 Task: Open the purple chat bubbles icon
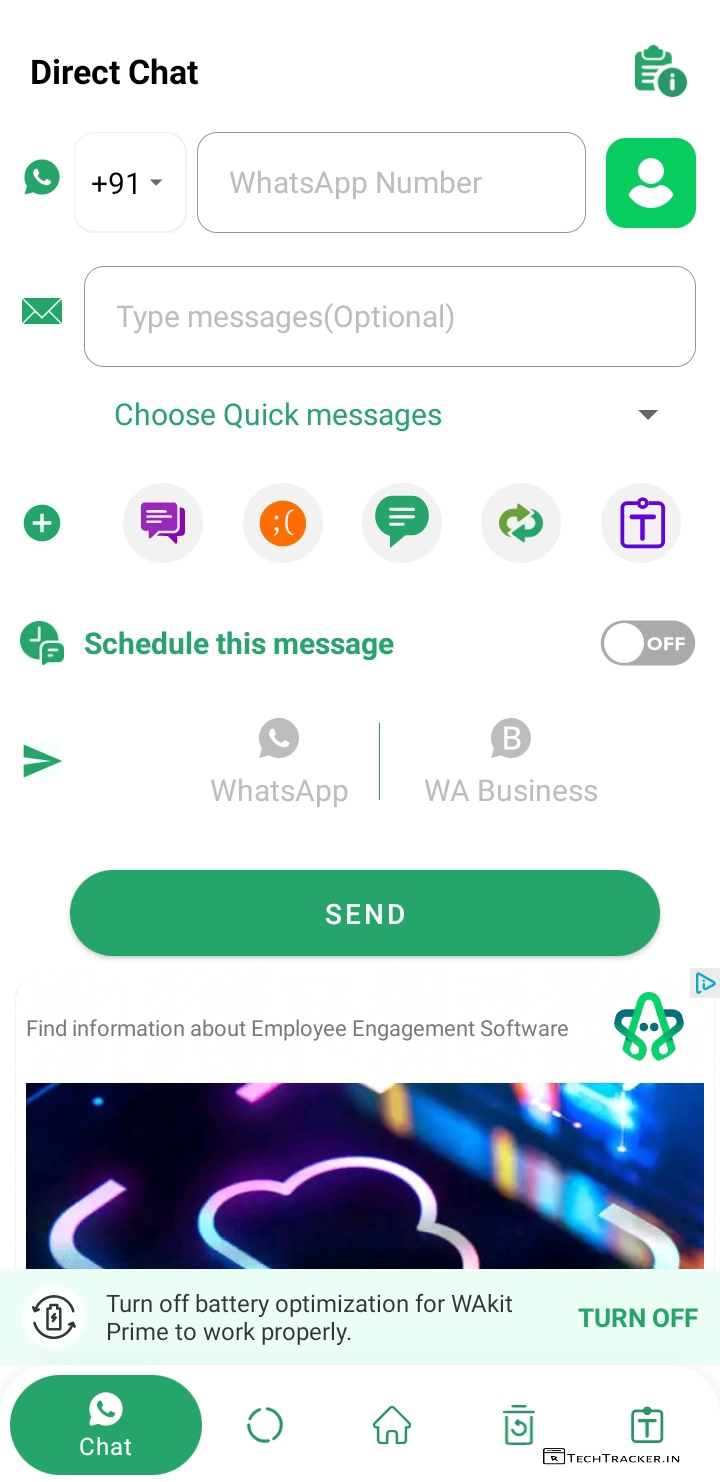point(163,523)
